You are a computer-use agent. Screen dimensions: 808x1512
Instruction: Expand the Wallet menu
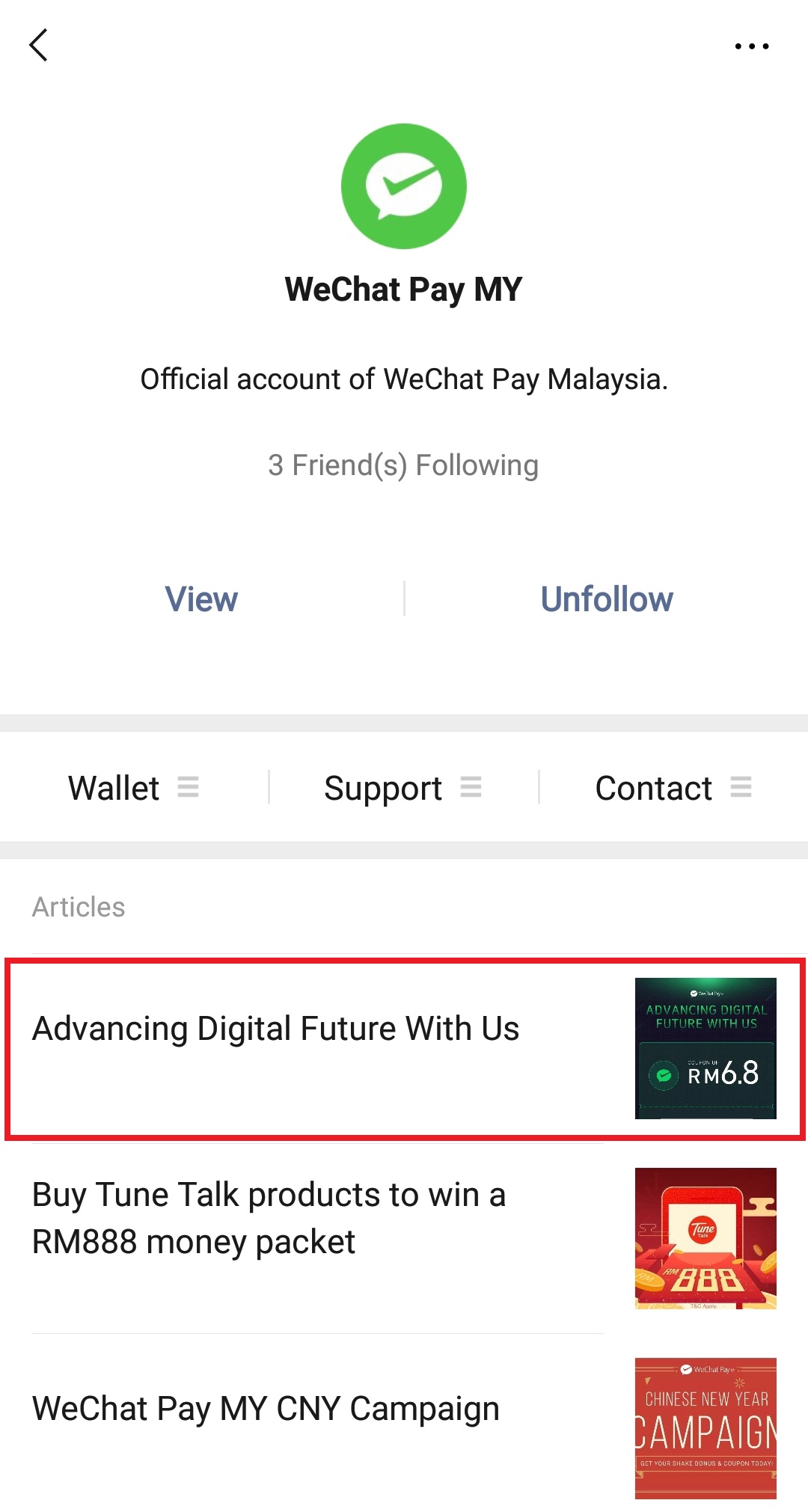click(133, 788)
